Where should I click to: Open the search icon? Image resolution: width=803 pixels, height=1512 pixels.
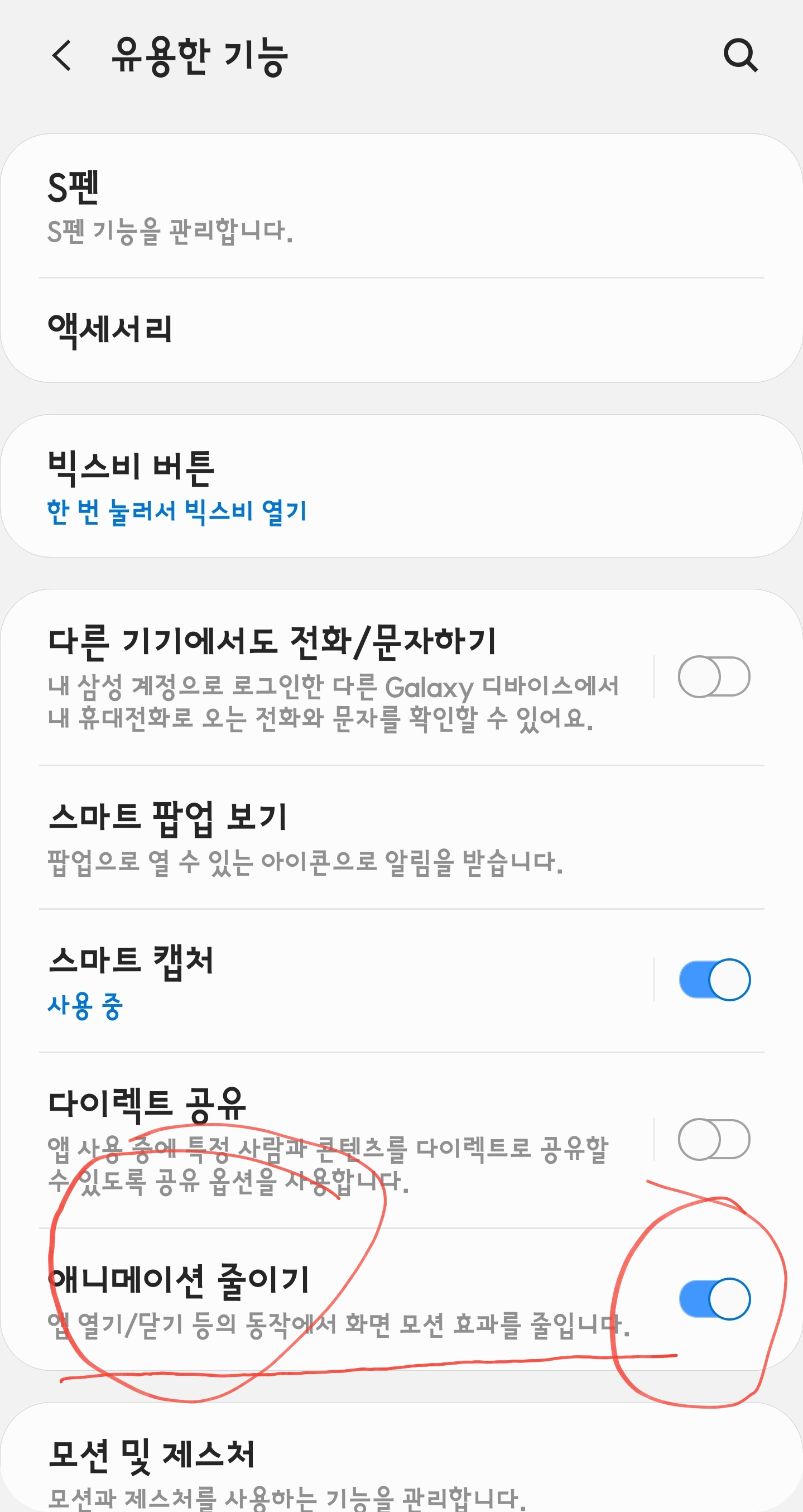(739, 56)
